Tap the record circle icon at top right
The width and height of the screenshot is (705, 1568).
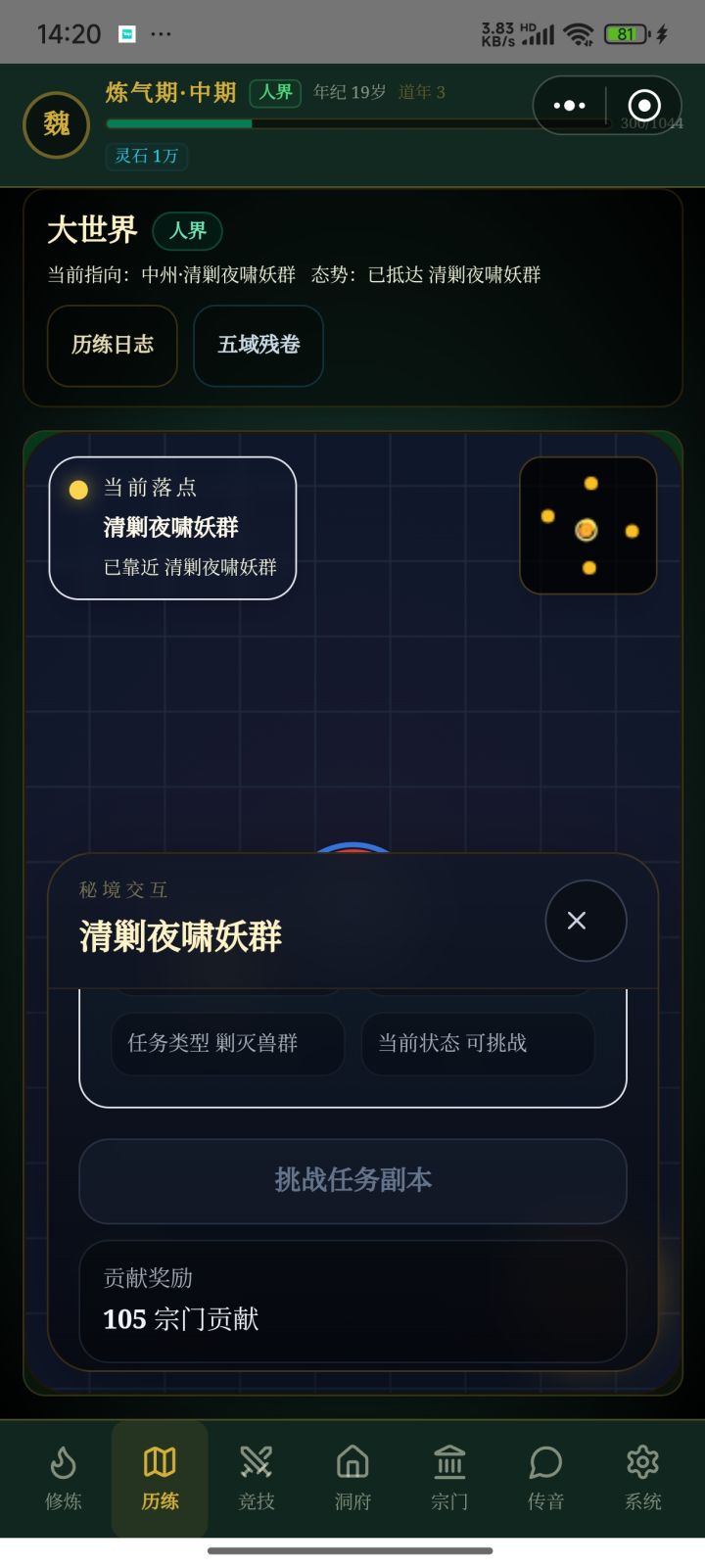pos(644,106)
